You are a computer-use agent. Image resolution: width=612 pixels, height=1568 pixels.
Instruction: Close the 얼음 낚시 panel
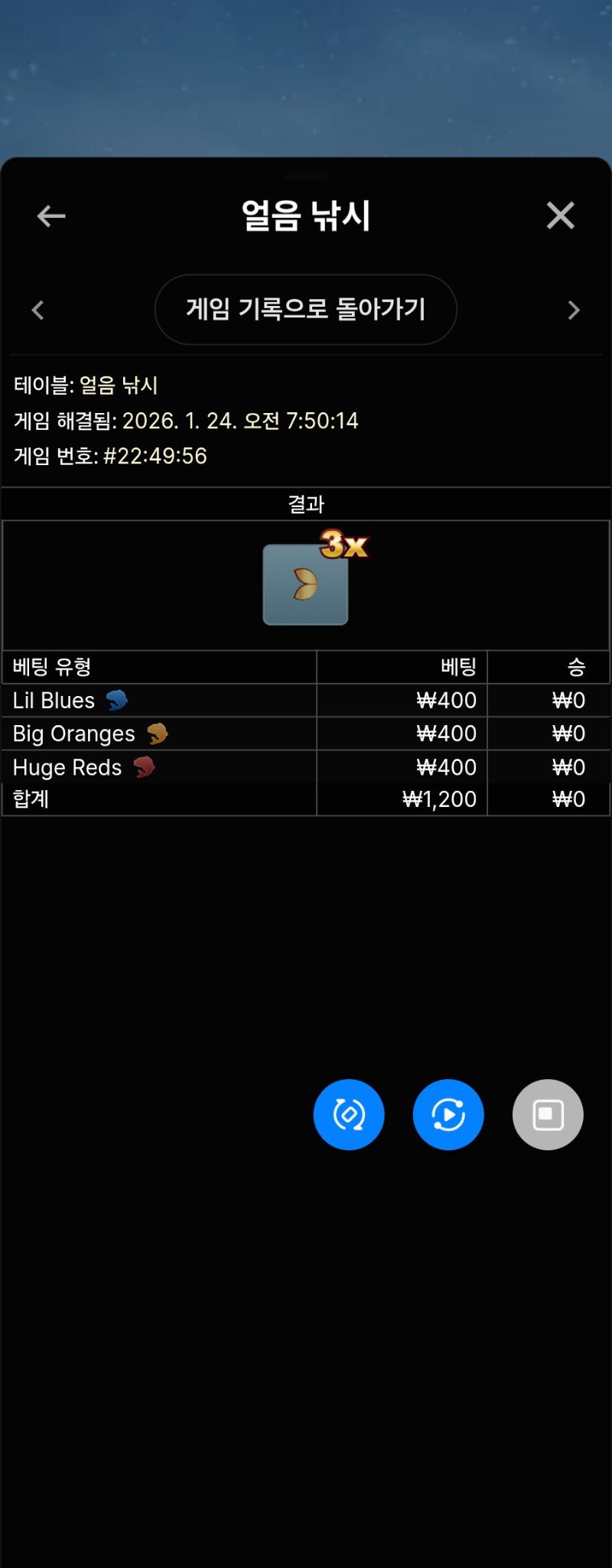point(560,216)
